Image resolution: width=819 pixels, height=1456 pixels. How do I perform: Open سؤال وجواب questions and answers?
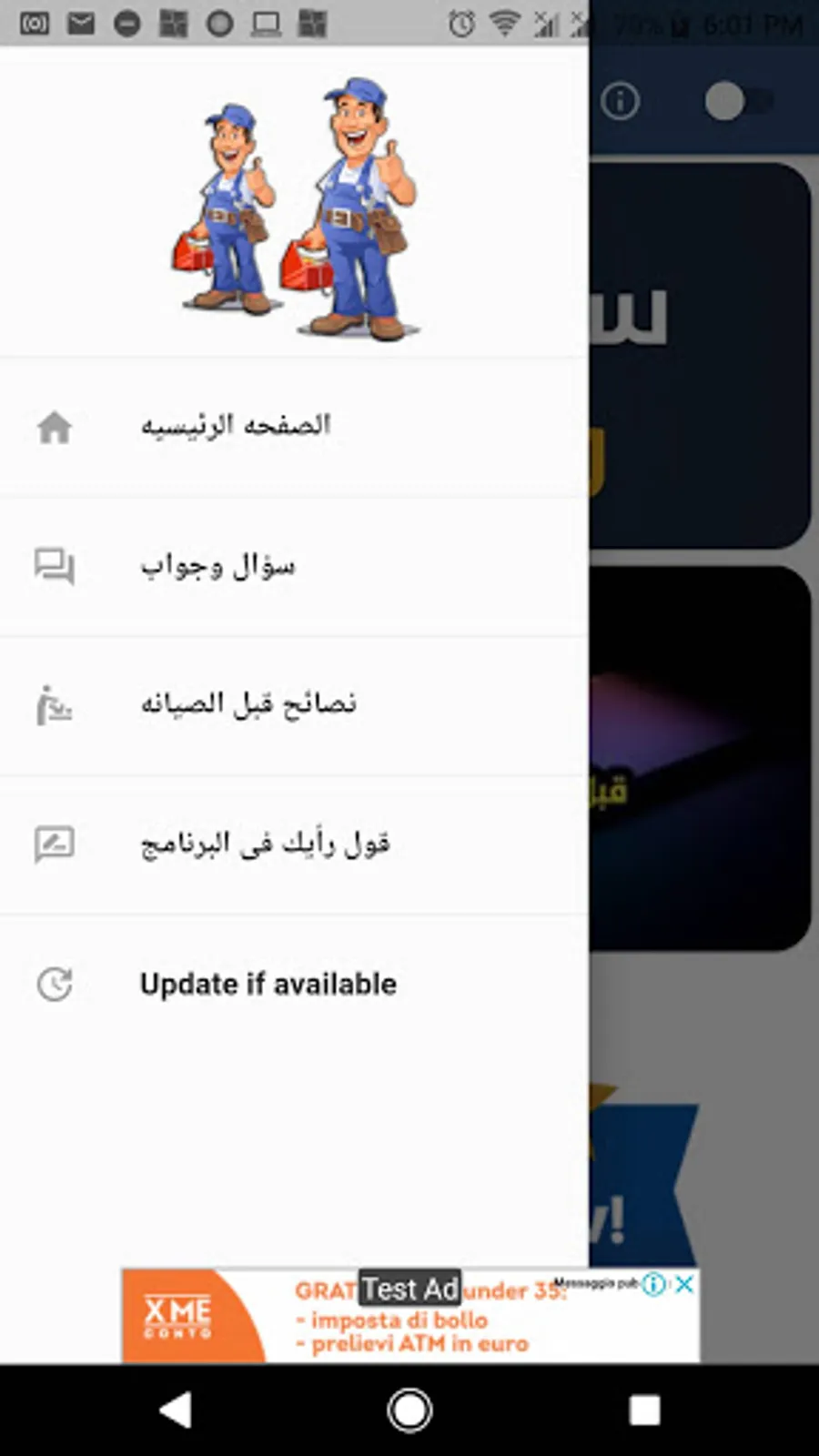(x=294, y=567)
